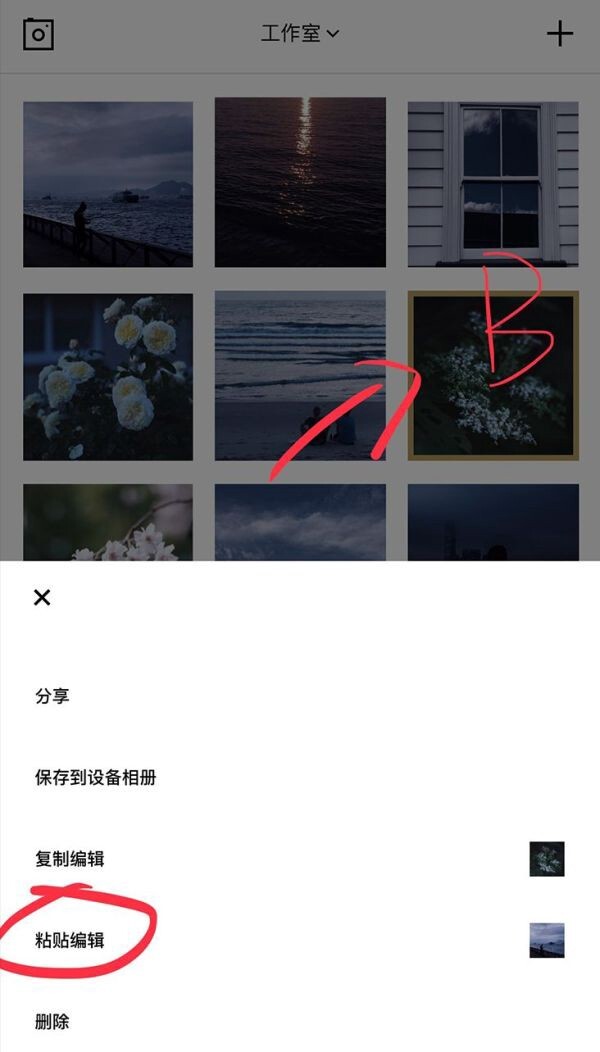Select 分享 to share the photo
The image size is (600, 1052).
click(52, 696)
